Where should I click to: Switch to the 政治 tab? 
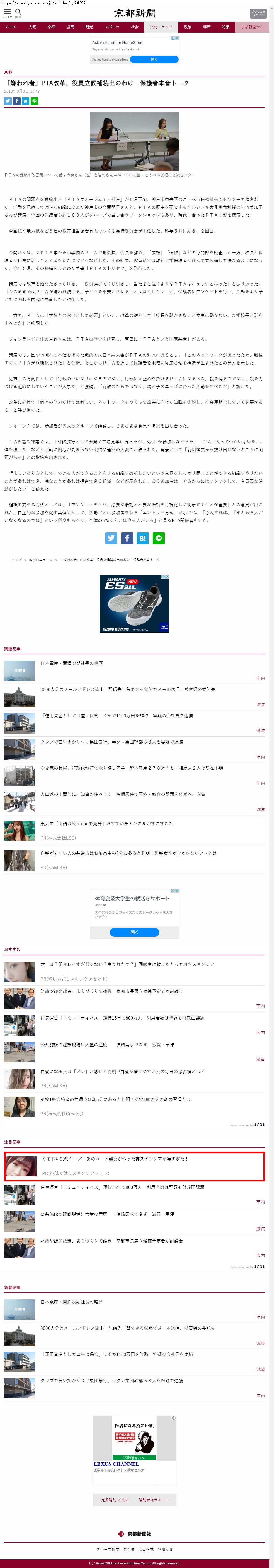[x=188, y=27]
